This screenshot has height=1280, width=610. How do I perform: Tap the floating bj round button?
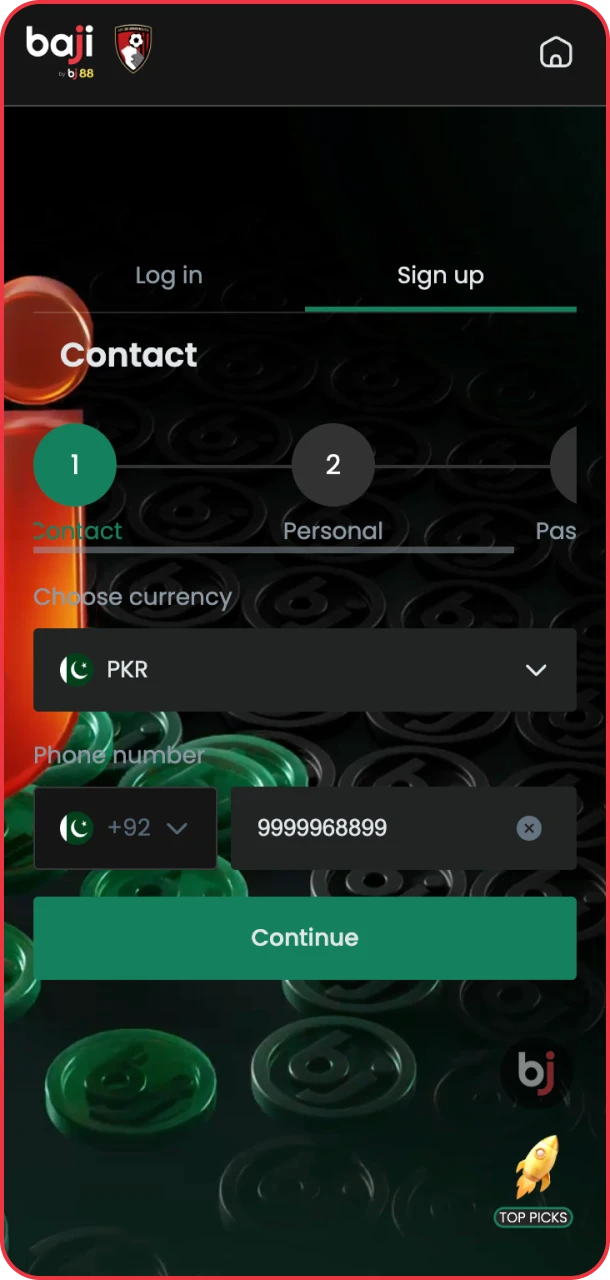536,1074
